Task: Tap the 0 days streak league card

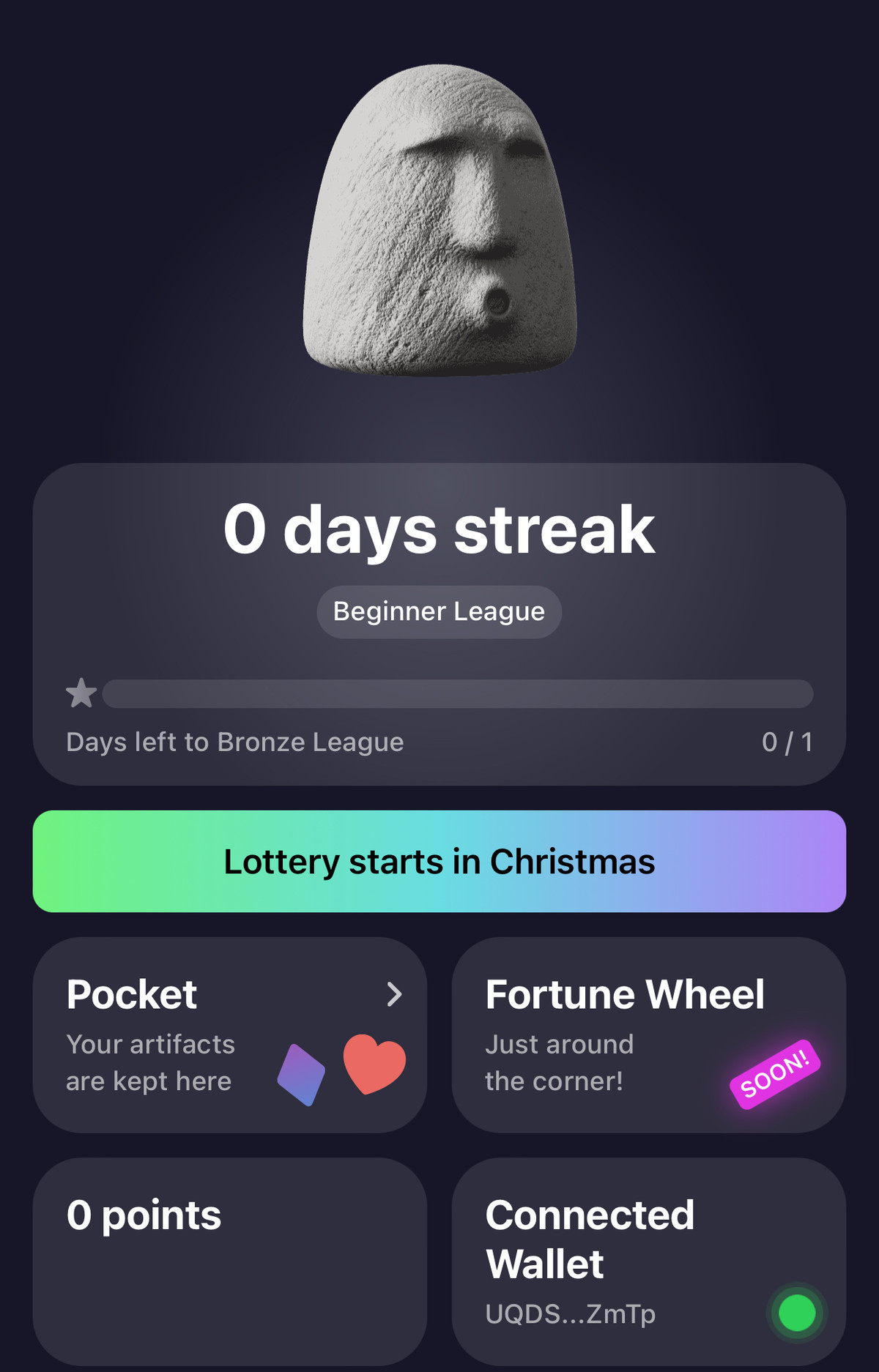Action: [439, 624]
